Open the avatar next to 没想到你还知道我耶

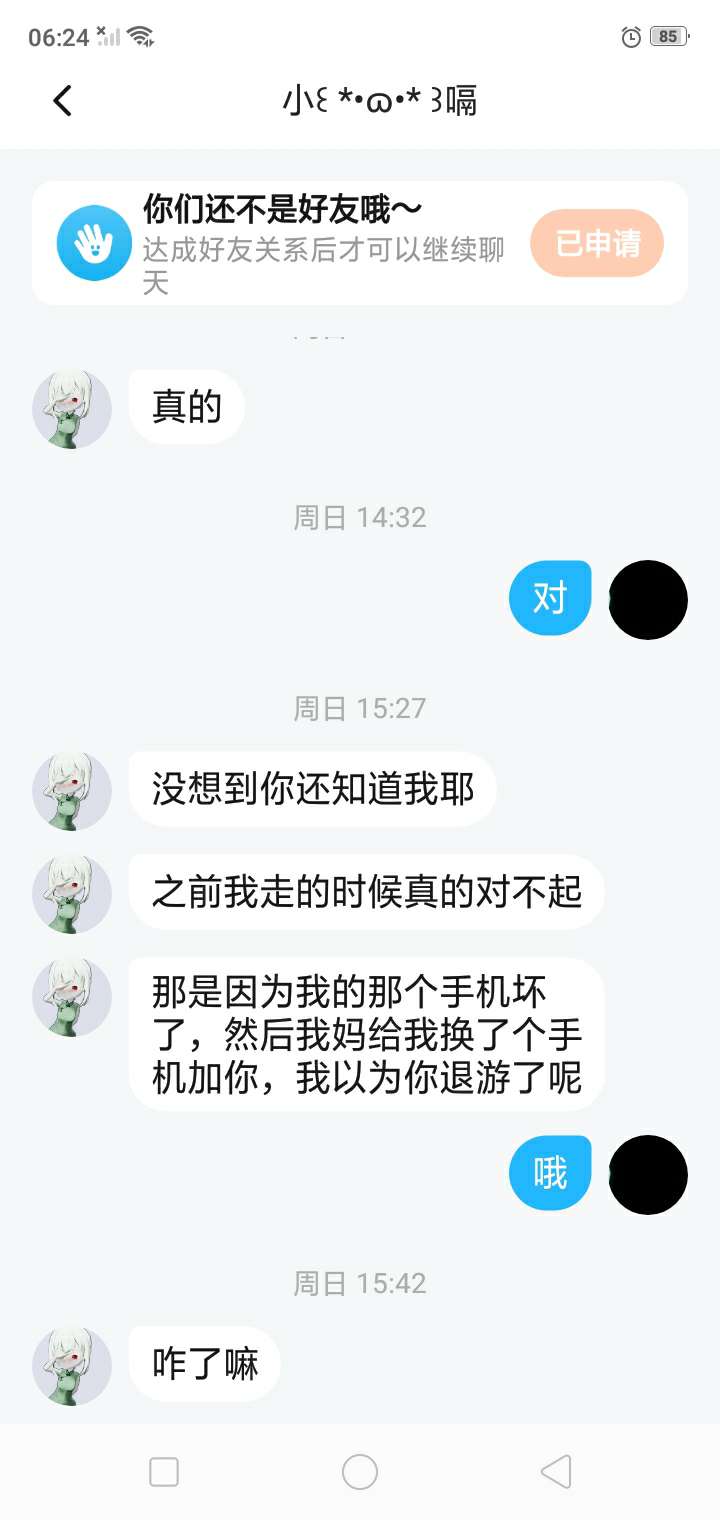click(72, 791)
